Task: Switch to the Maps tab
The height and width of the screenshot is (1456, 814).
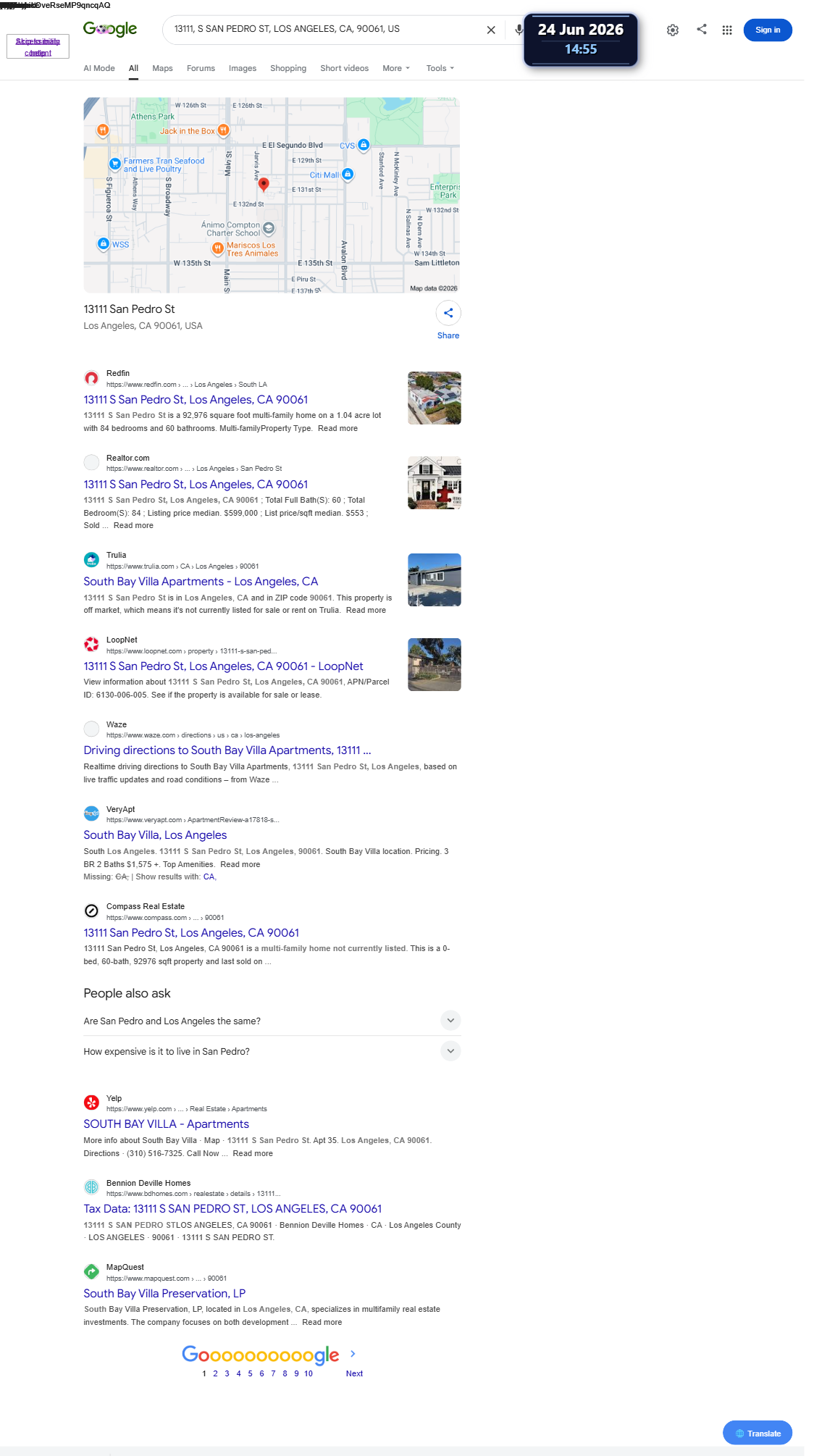Action: 162,68
